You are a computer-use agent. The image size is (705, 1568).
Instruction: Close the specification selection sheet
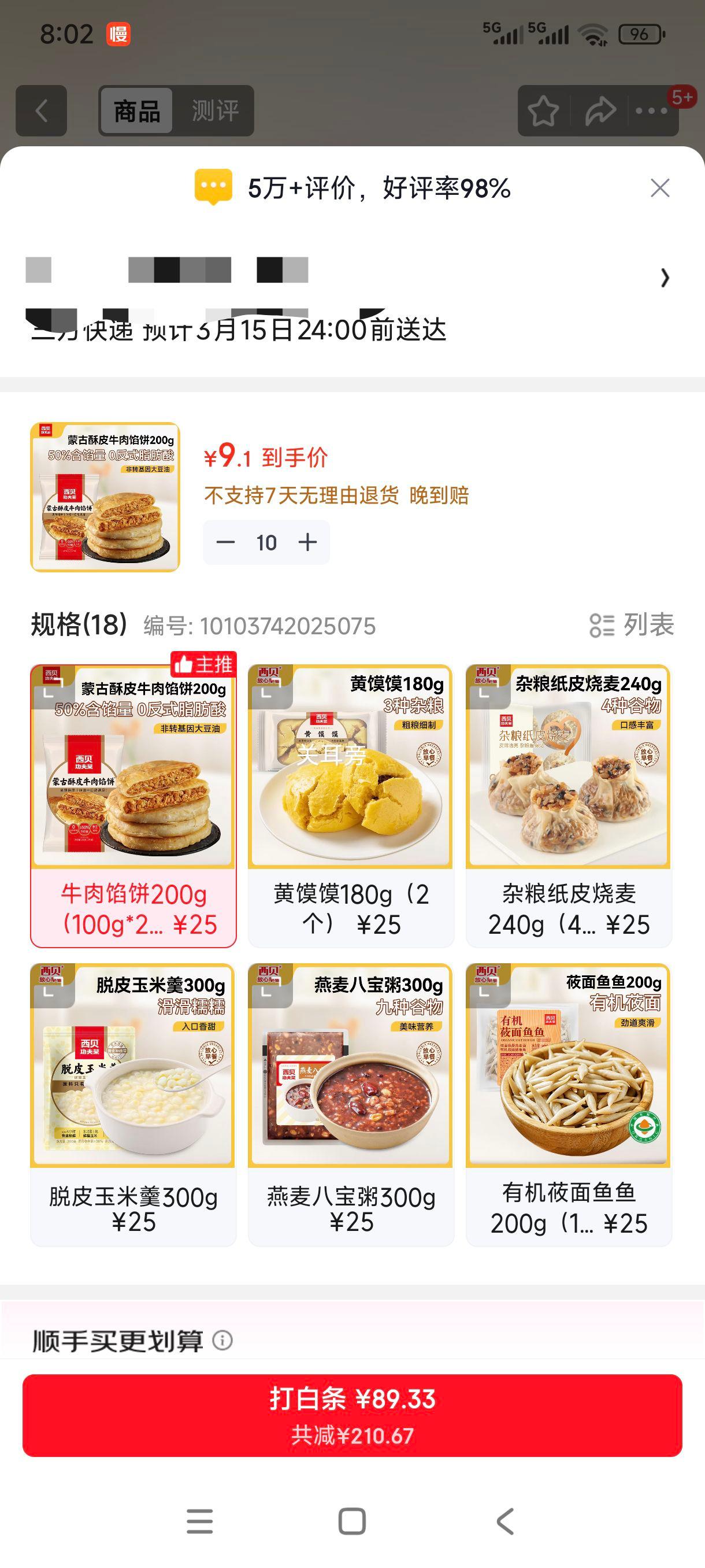point(659,188)
